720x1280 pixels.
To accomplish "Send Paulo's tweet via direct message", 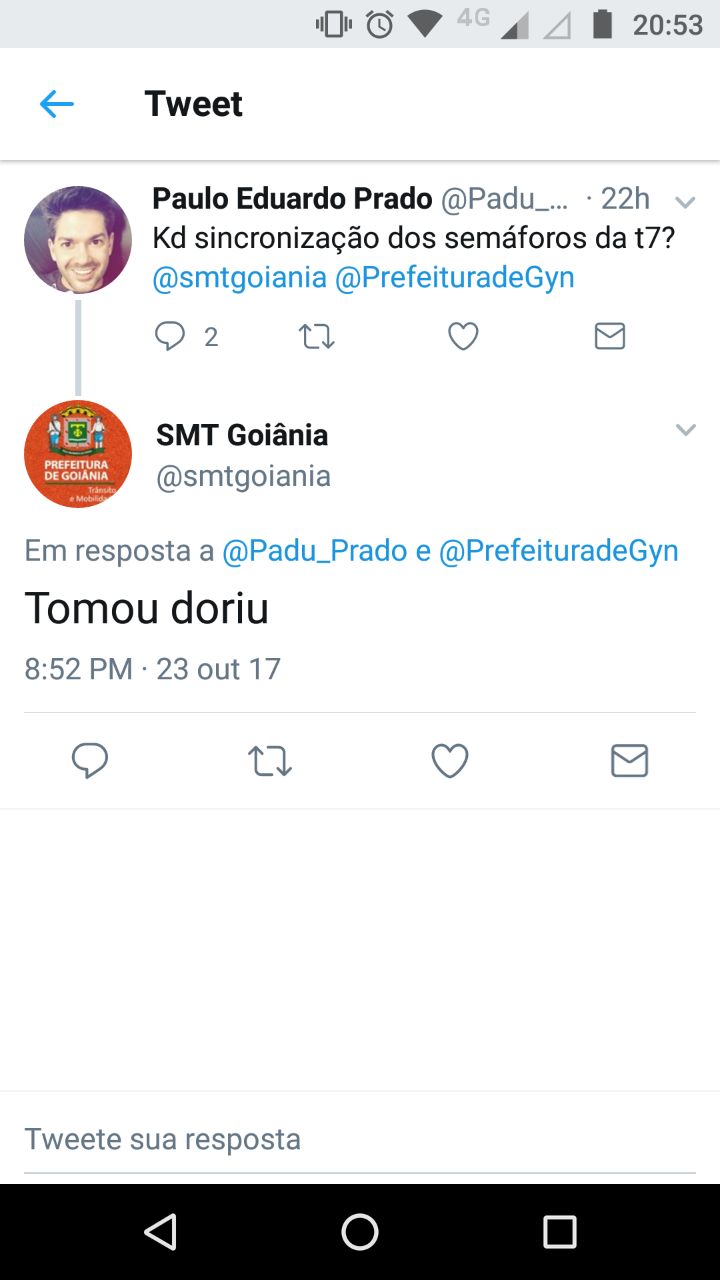I will [609, 337].
